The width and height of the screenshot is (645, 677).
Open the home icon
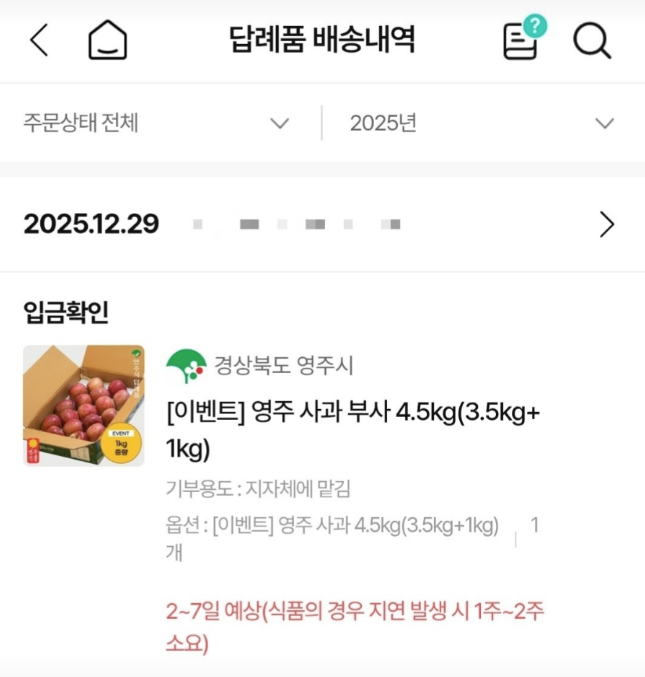[108, 41]
